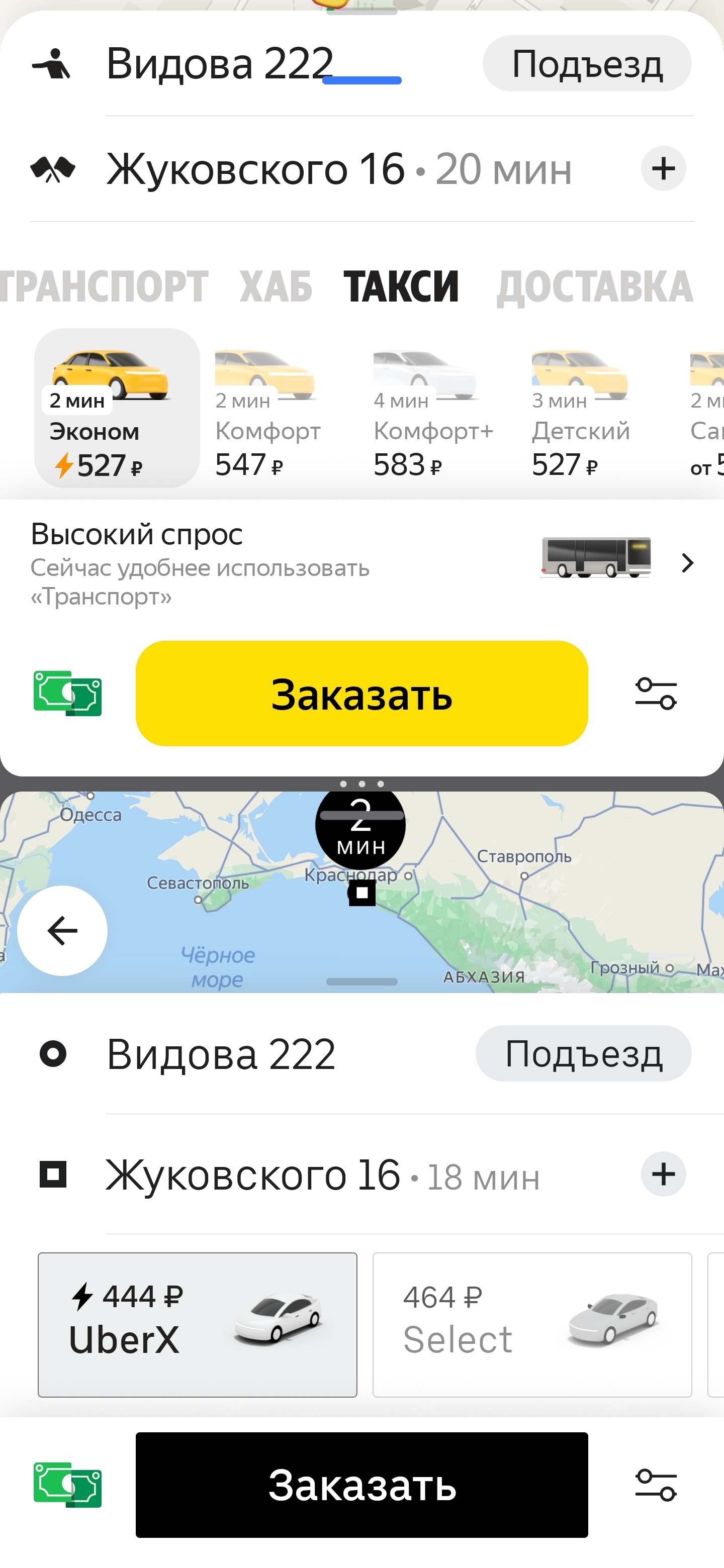Open ride options next to the black Заказать
Viewport: 724px width, 1568px height.
pyautogui.click(x=656, y=1485)
